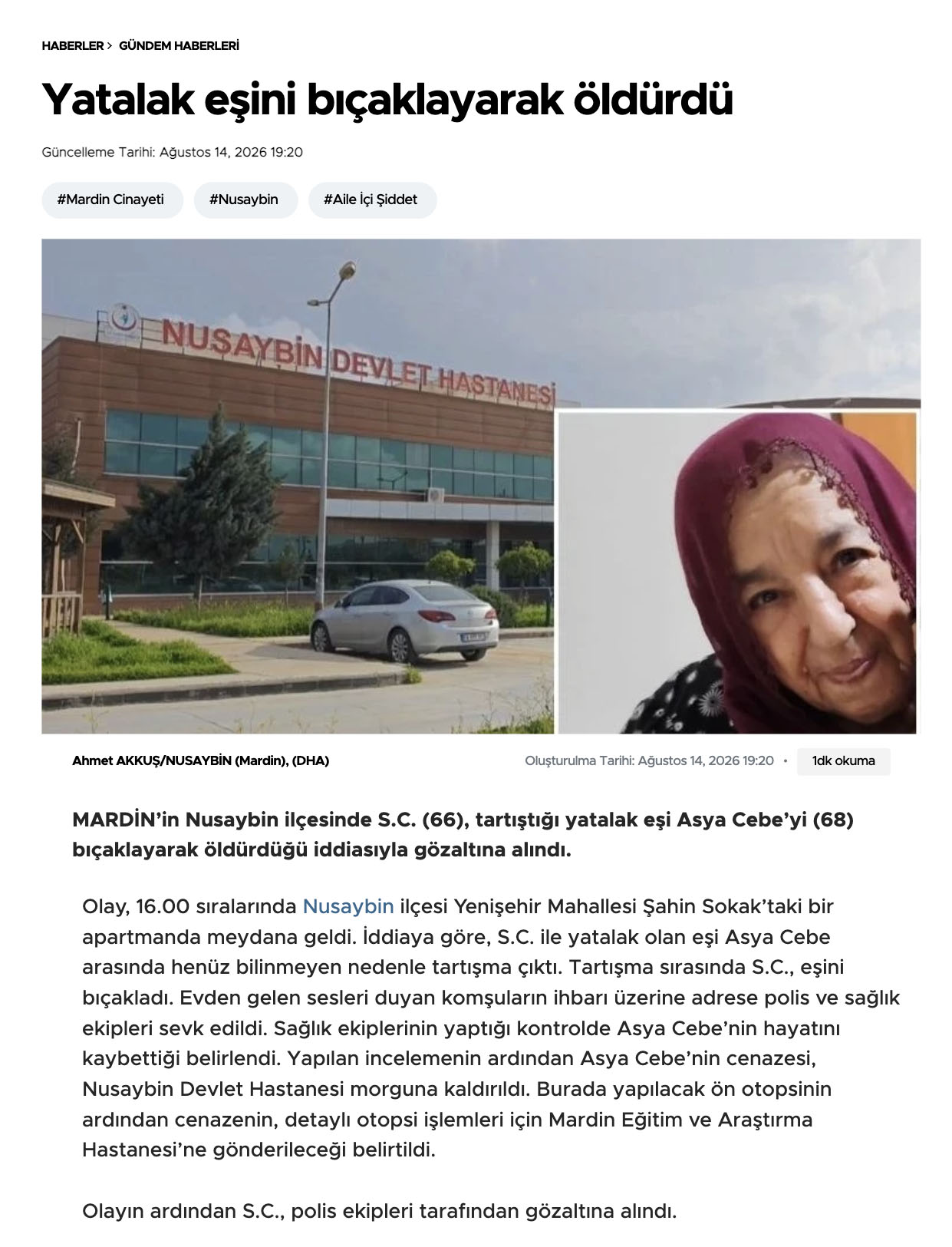The image size is (952, 1247).
Task: Go to GÜNDEM HABERLERİ breadcrumb
Action: pos(179,46)
